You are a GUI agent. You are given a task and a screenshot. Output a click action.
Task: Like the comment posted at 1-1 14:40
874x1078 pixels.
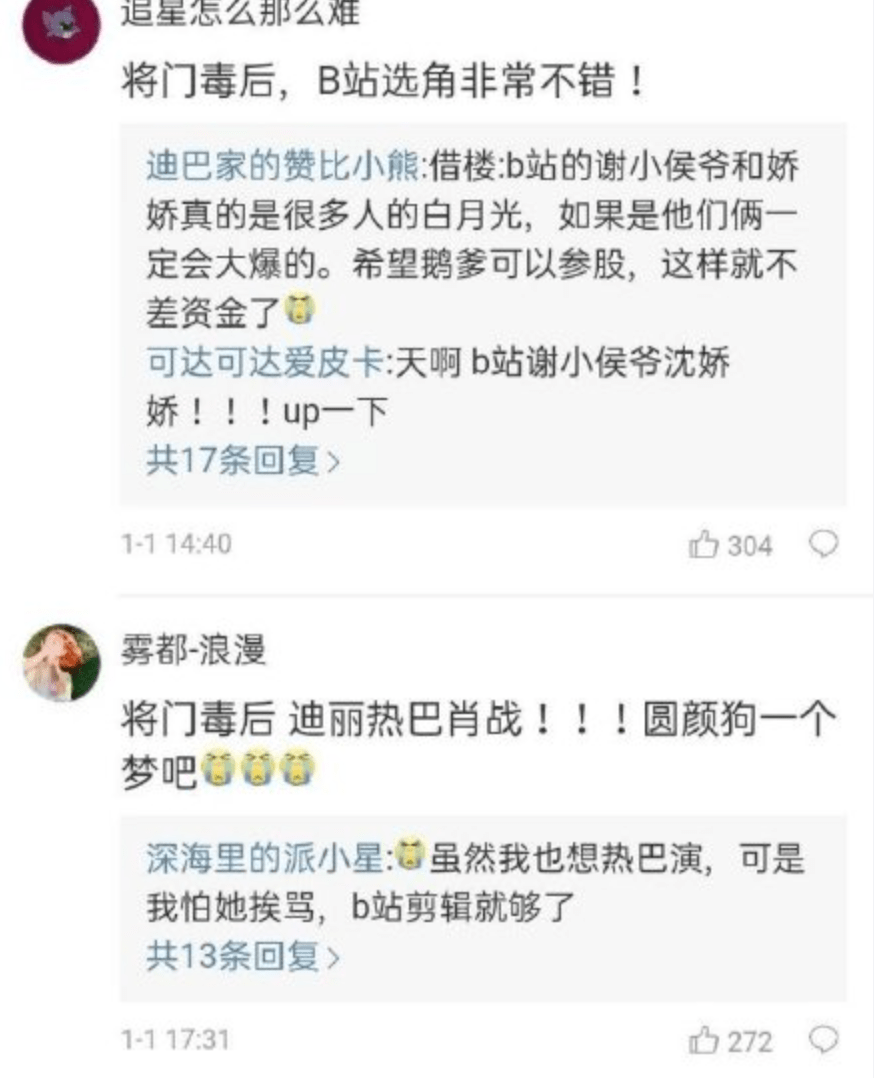[705, 545]
